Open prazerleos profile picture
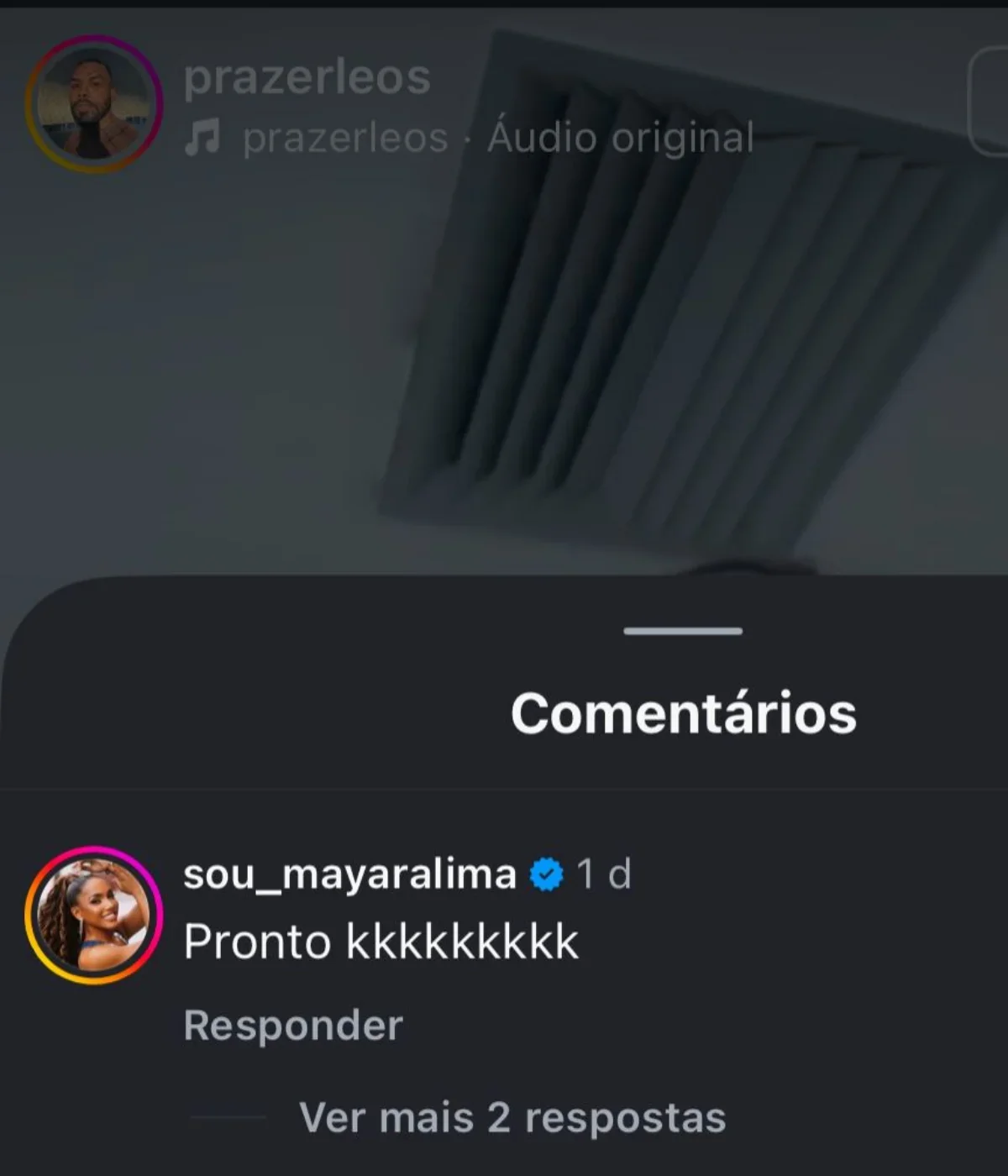 point(93,104)
